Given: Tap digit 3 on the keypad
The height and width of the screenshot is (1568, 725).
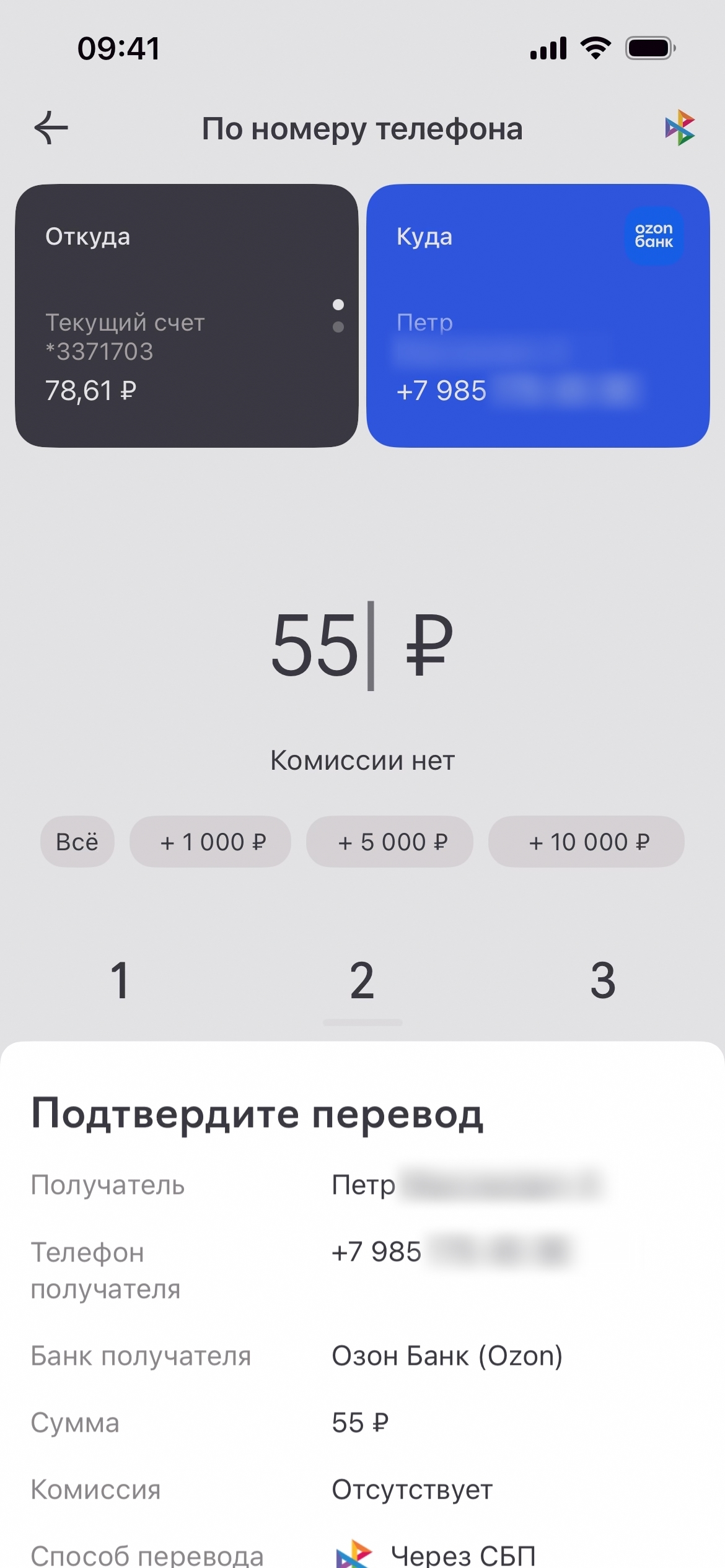Looking at the screenshot, I should [x=602, y=980].
